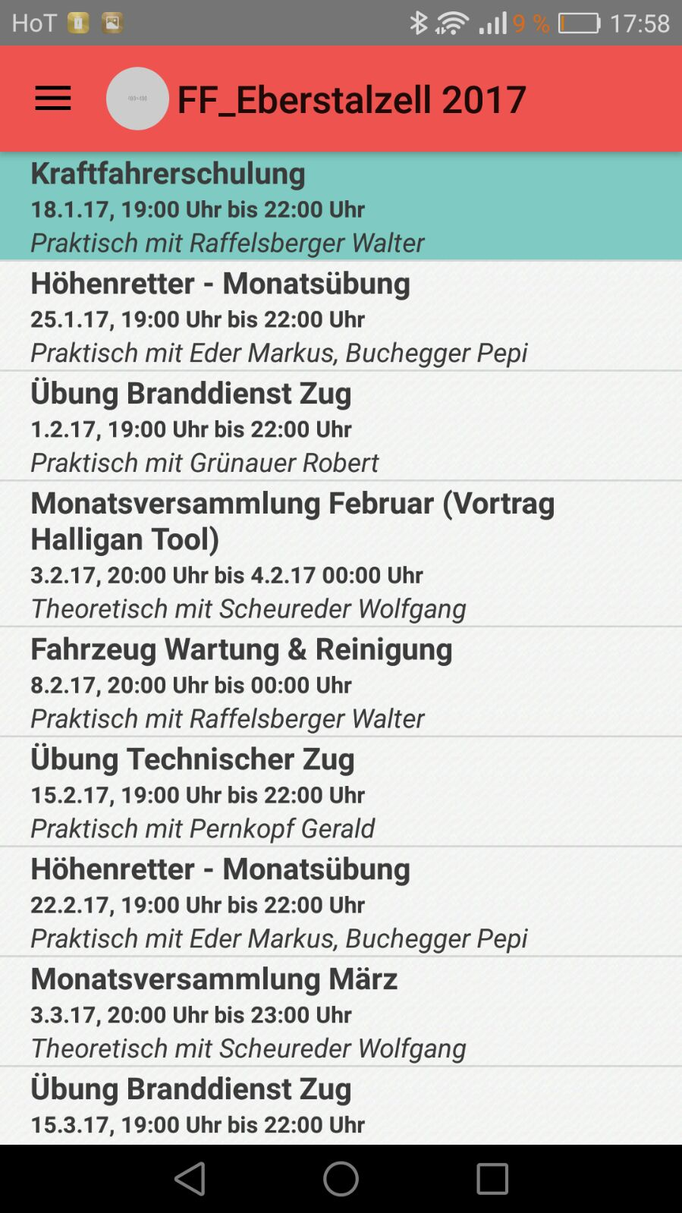Select Übung Branddienst Zug on 1.2.17
The height and width of the screenshot is (1213, 682).
click(x=341, y=426)
